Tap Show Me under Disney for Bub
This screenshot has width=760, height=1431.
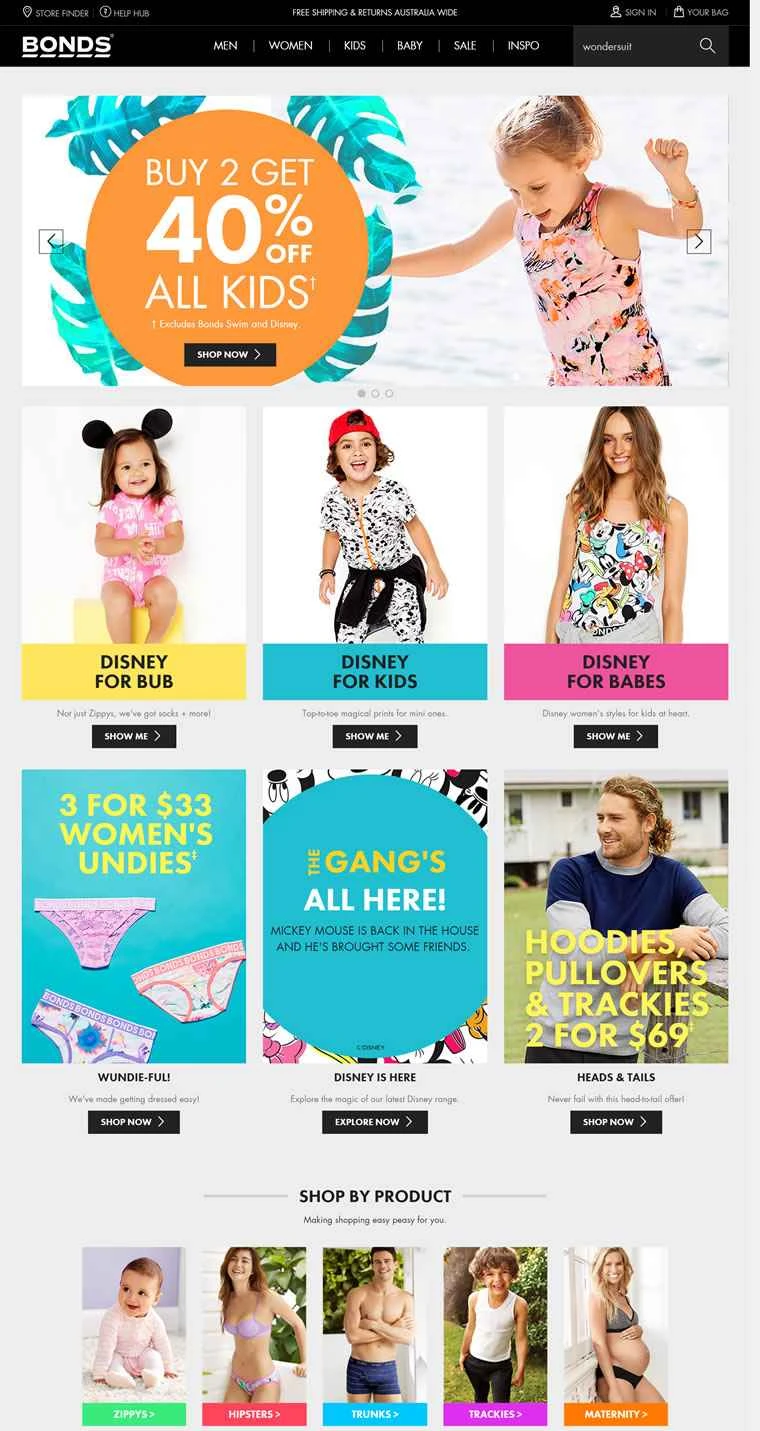tap(133, 736)
